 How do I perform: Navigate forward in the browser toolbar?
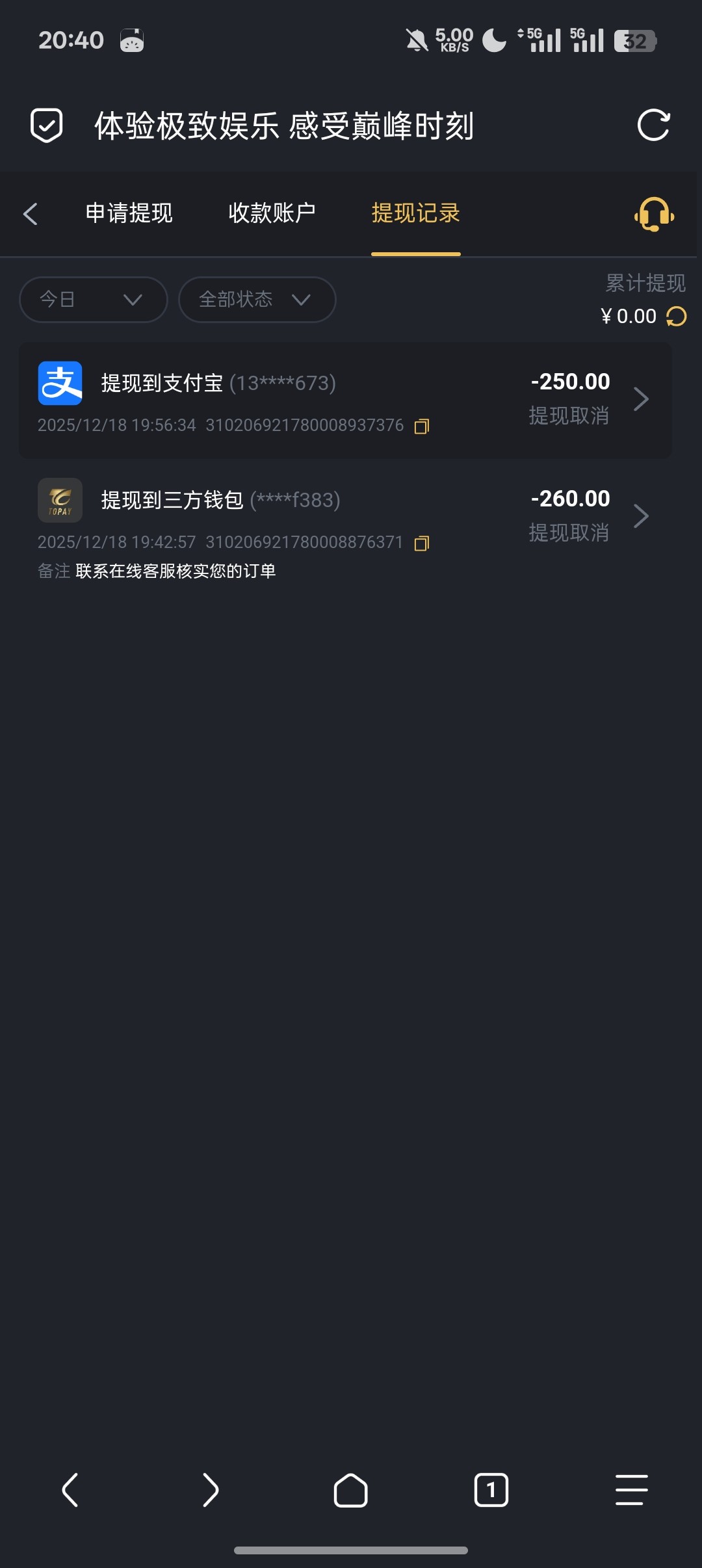[x=211, y=1490]
